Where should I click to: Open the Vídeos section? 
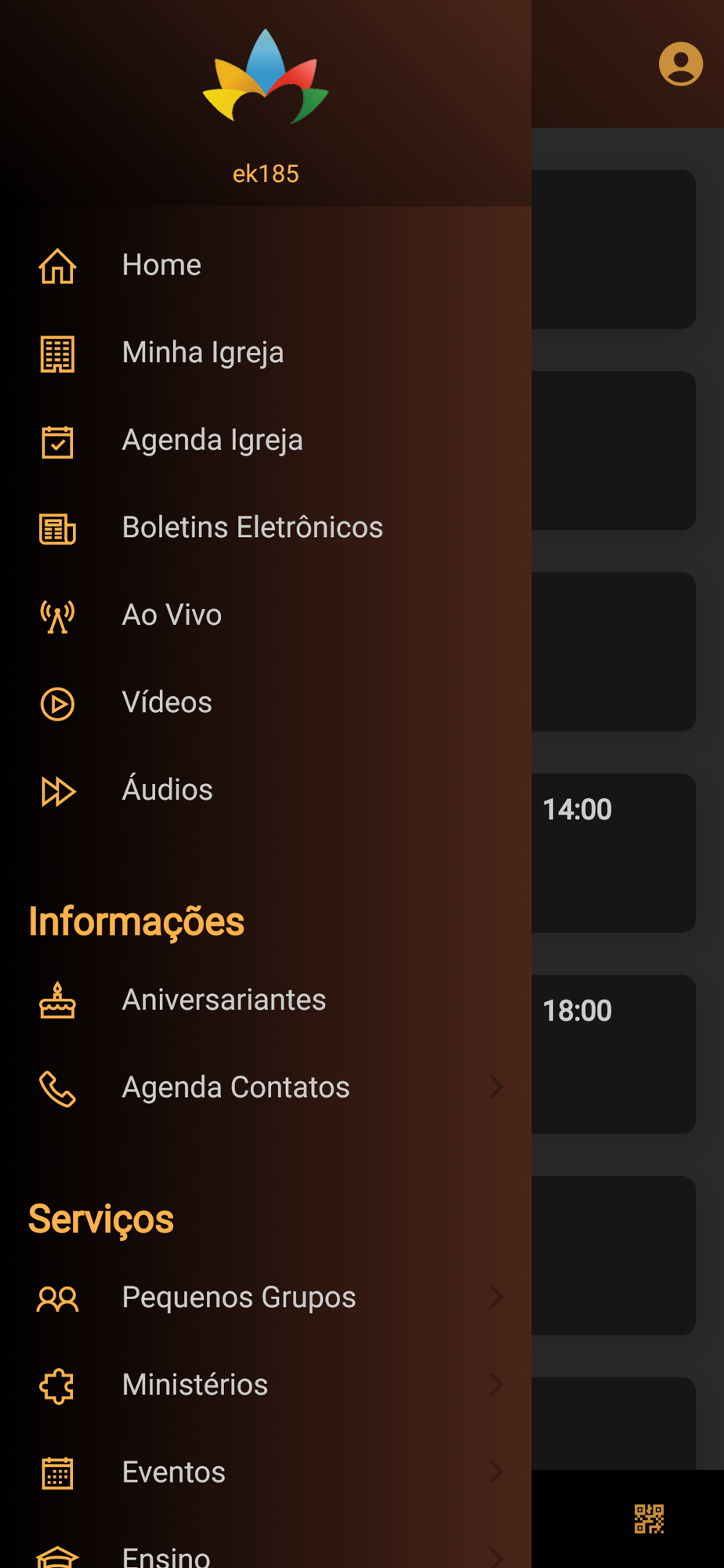[x=266, y=702]
